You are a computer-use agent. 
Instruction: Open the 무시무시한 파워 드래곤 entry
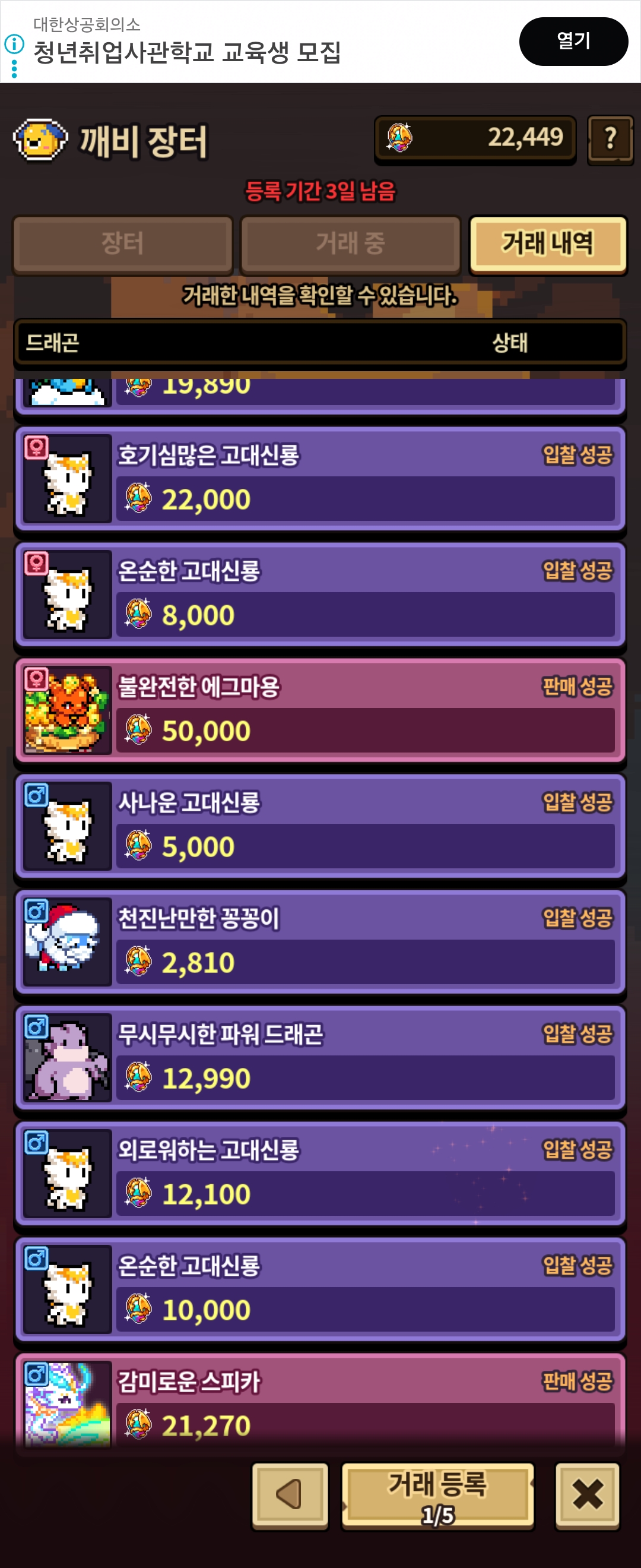(x=320, y=1057)
